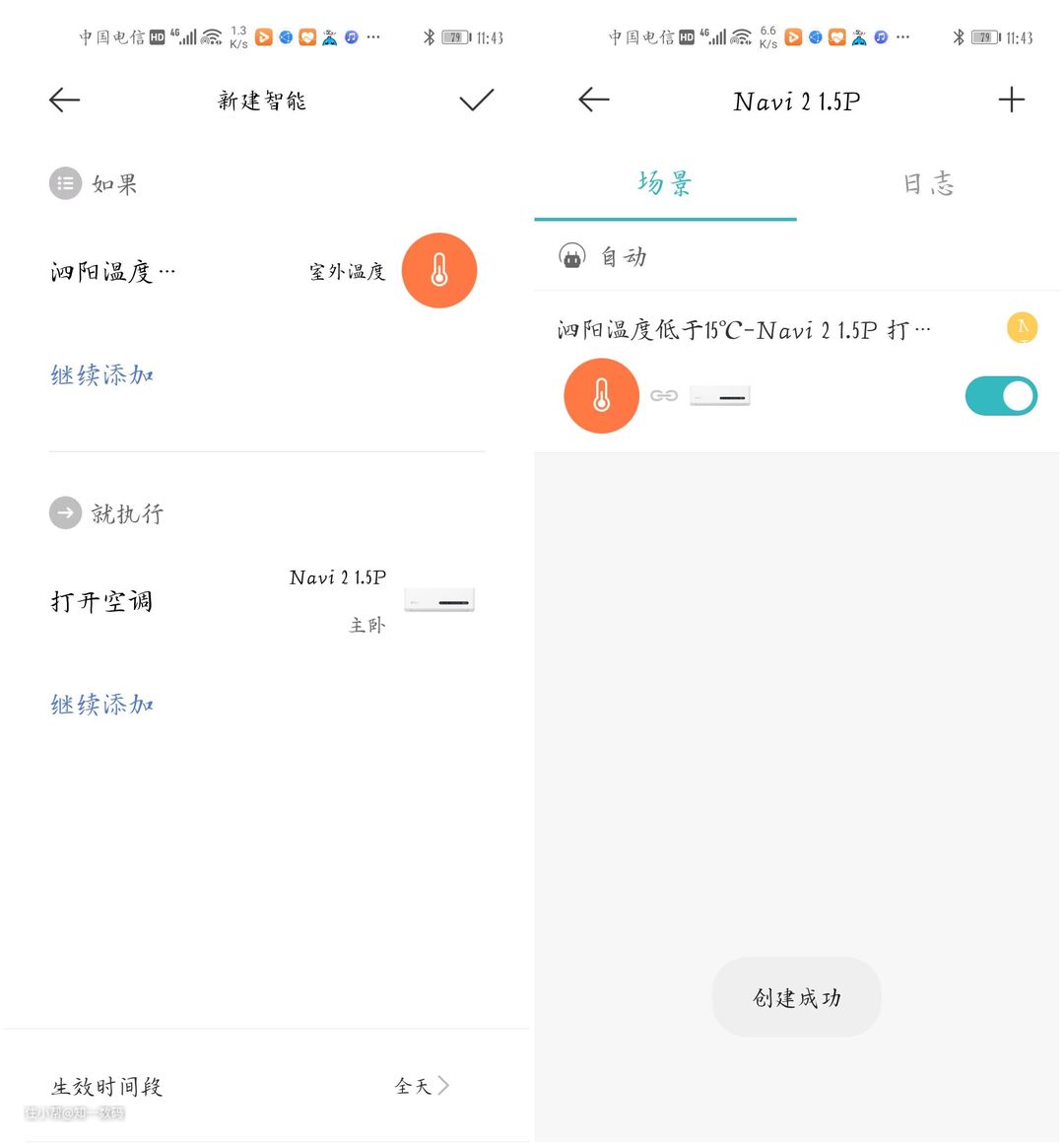
Task: Go back from 新建智能 screen
Action: pyautogui.click(x=64, y=100)
